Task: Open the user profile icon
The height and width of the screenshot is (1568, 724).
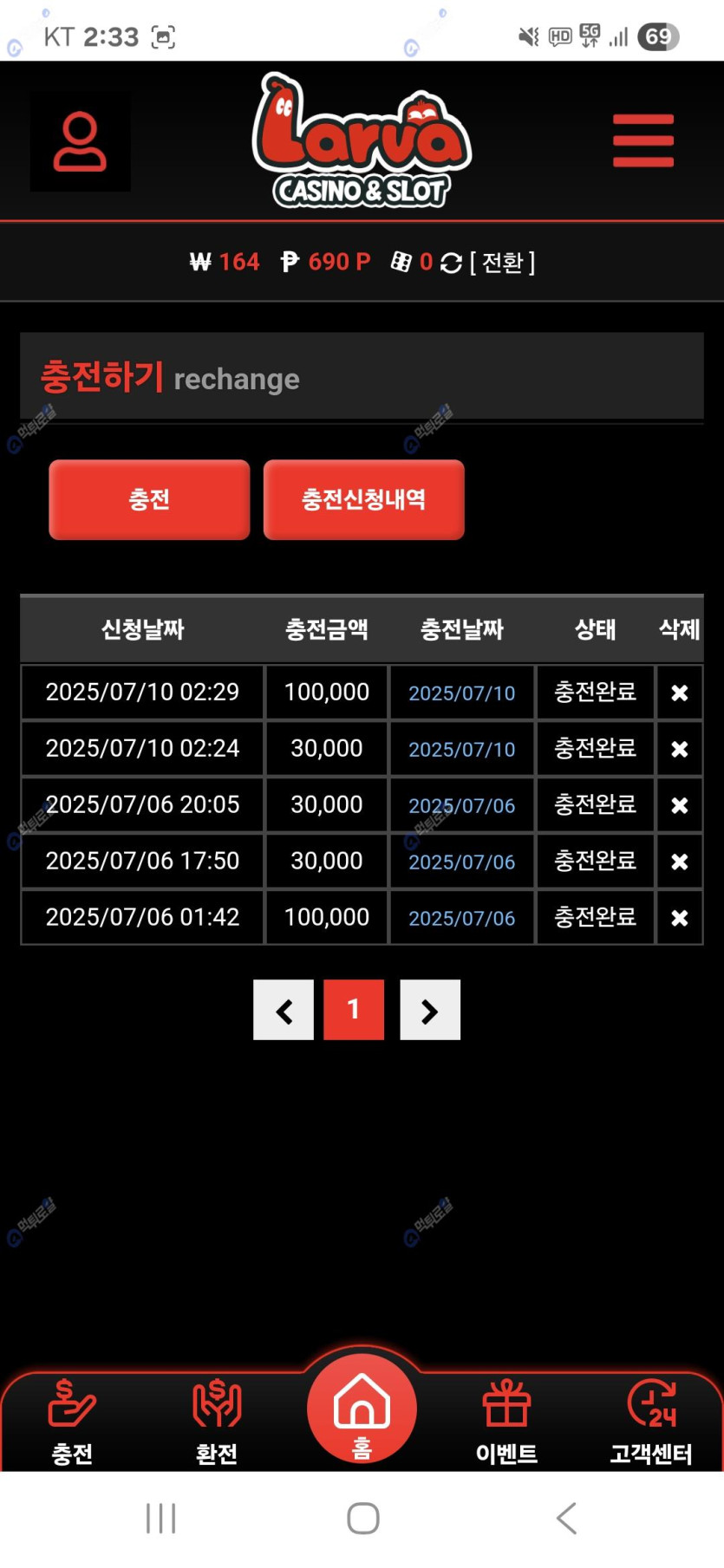Action: [x=80, y=141]
